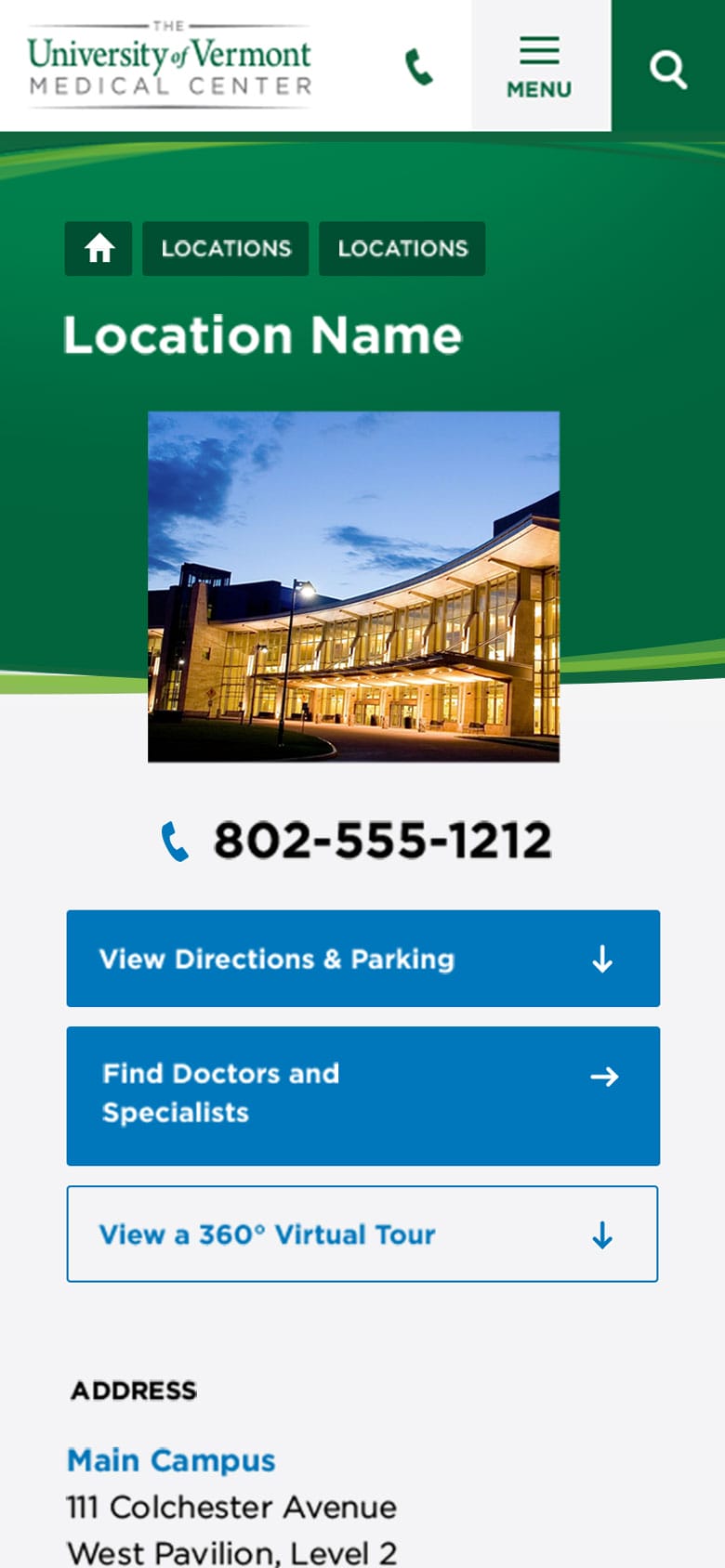Viewport: 725px width, 1568px height.
Task: Open the site navigation MENU
Action: pyautogui.click(x=538, y=65)
